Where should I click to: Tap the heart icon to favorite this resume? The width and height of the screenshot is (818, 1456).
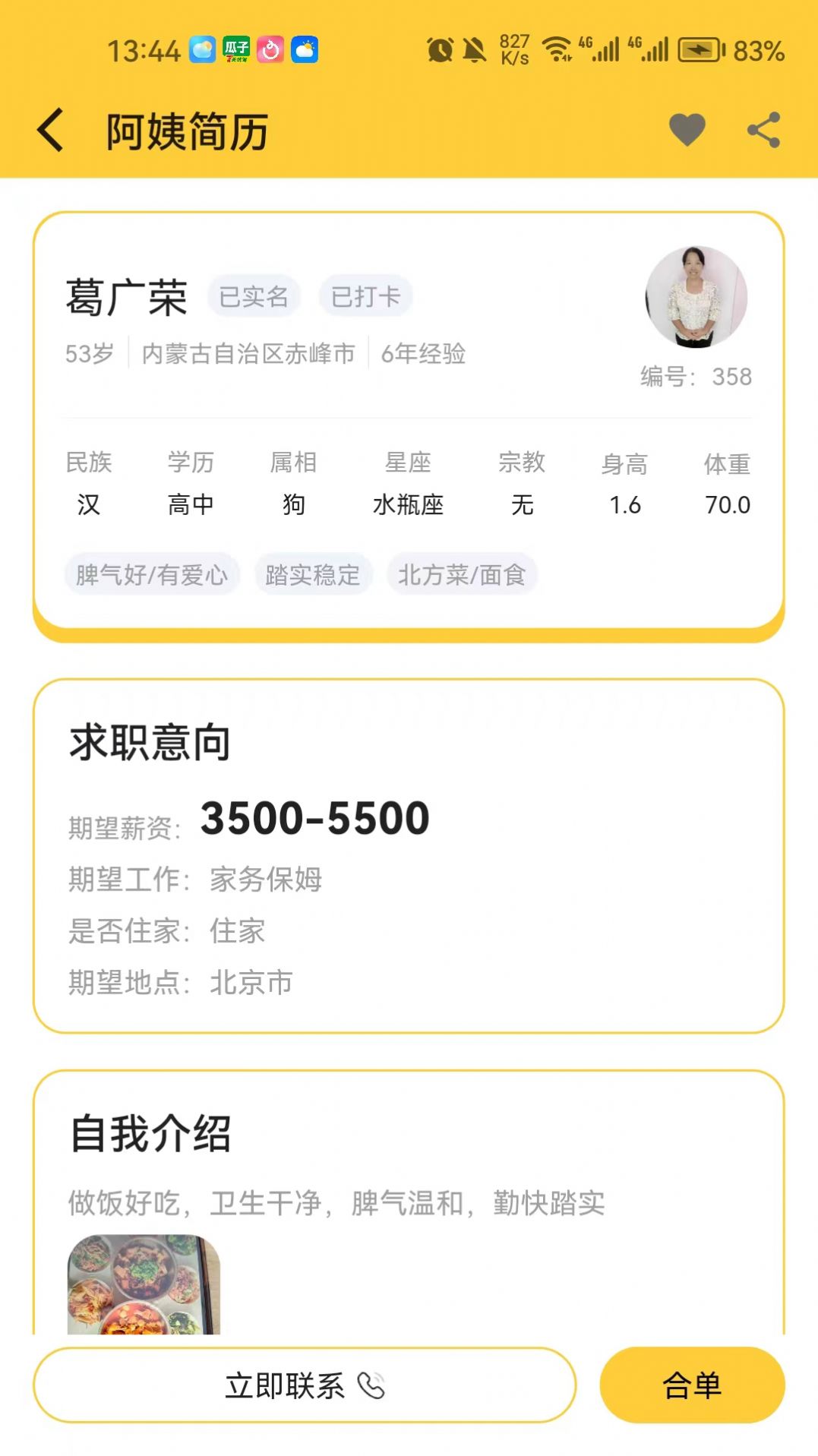pos(686,130)
